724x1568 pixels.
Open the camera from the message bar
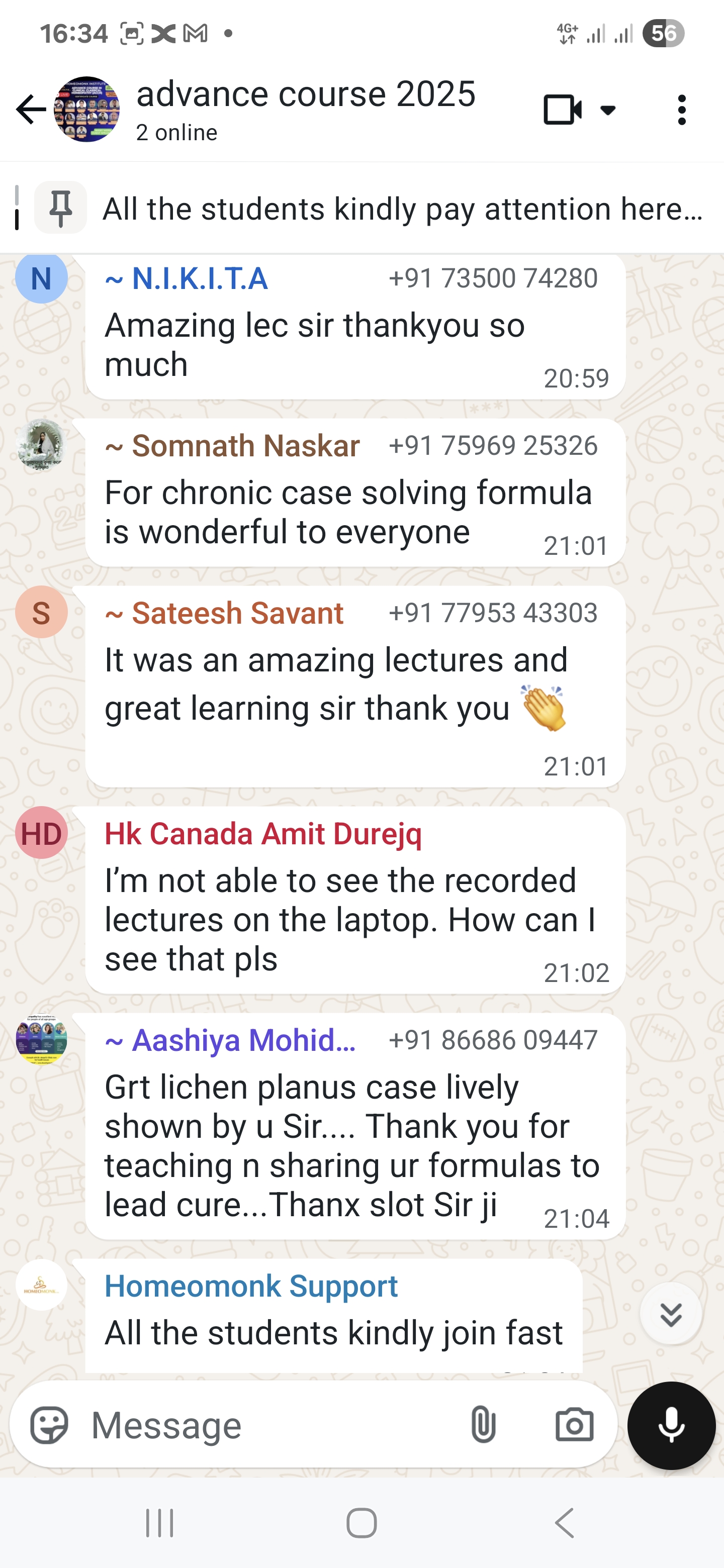[574, 1425]
